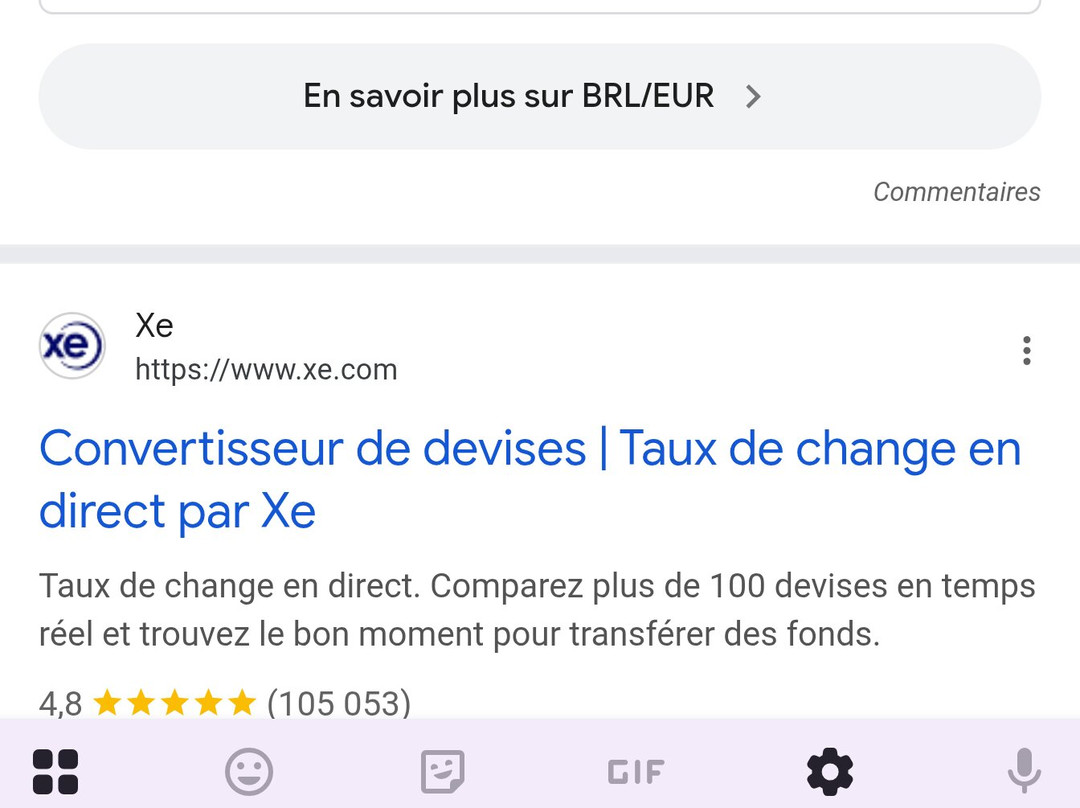Open keyboard settings gear

click(x=830, y=772)
